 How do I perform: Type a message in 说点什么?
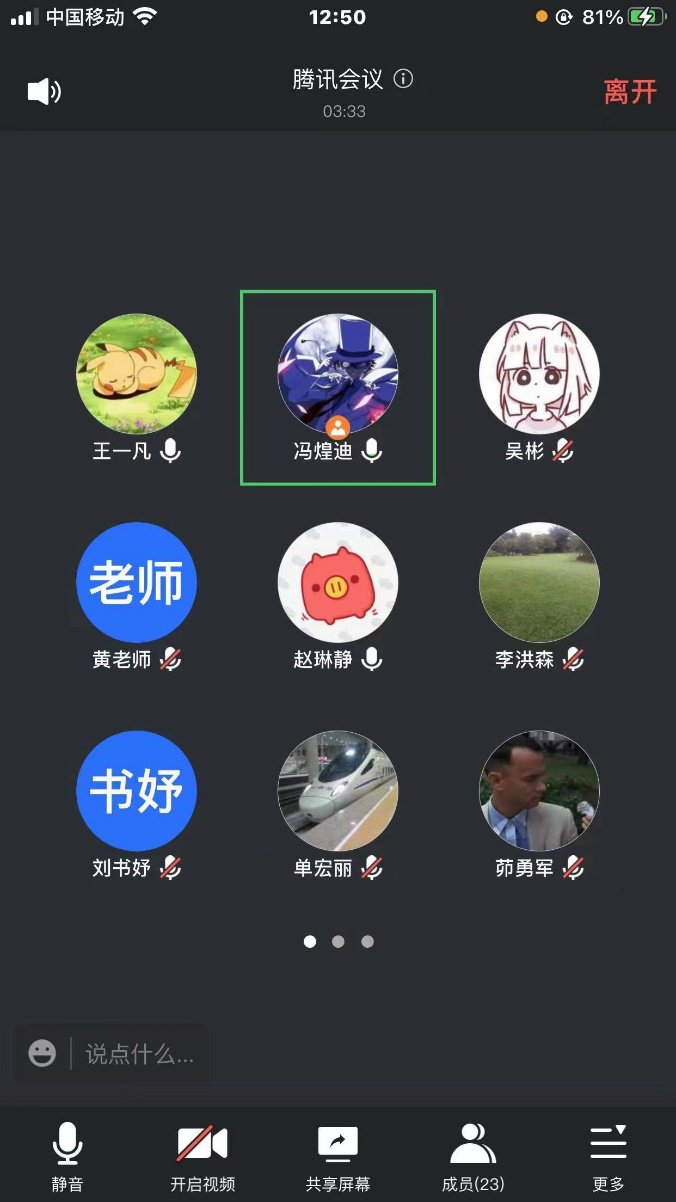(140, 1053)
